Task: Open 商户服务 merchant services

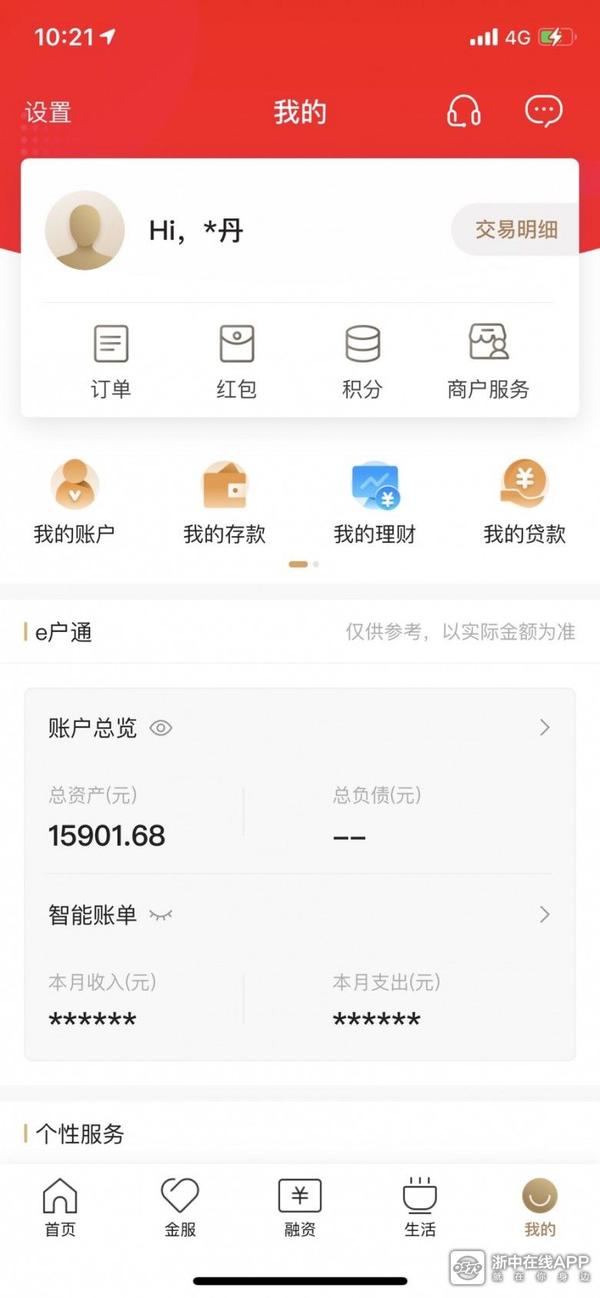Action: point(488,361)
